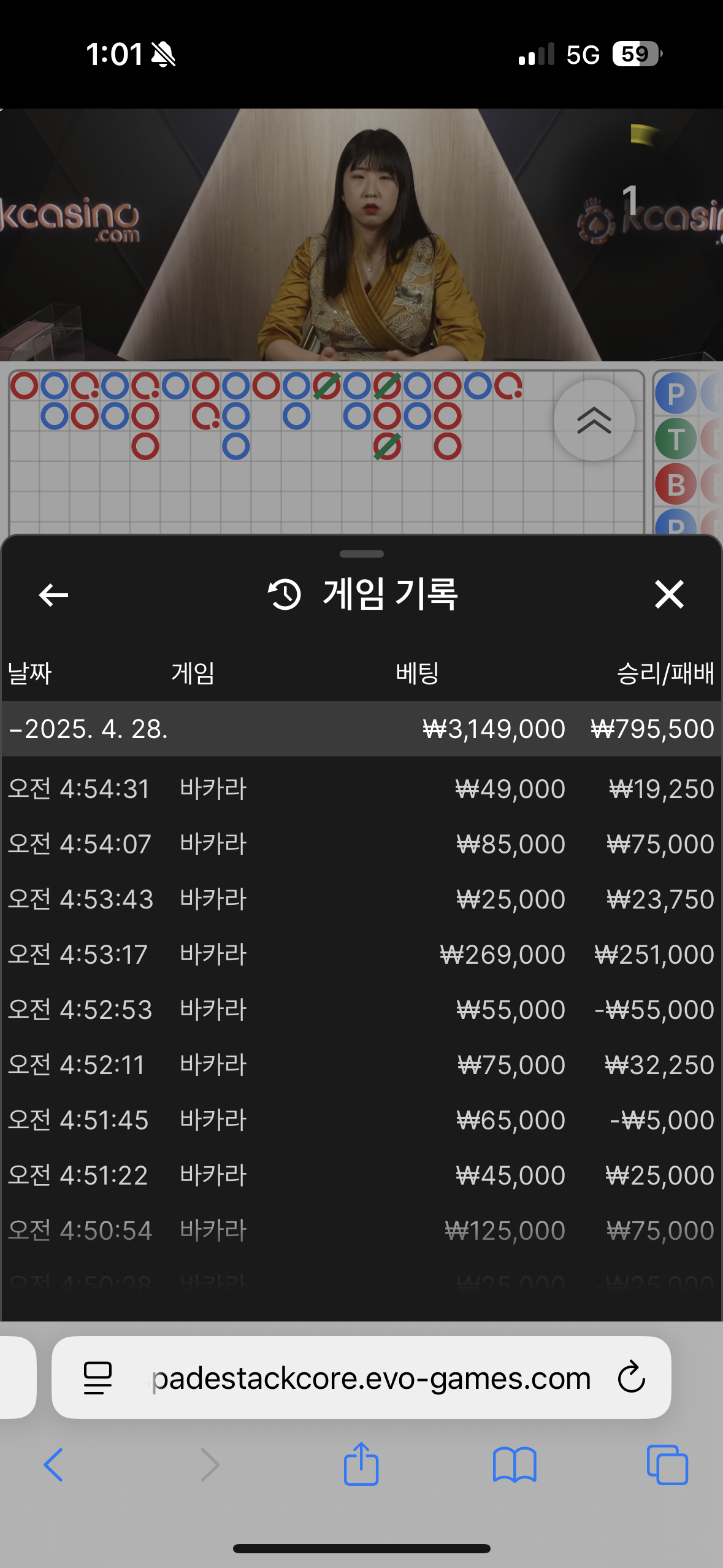
Task: Open the Safari page settings menu
Action: coord(98,1378)
